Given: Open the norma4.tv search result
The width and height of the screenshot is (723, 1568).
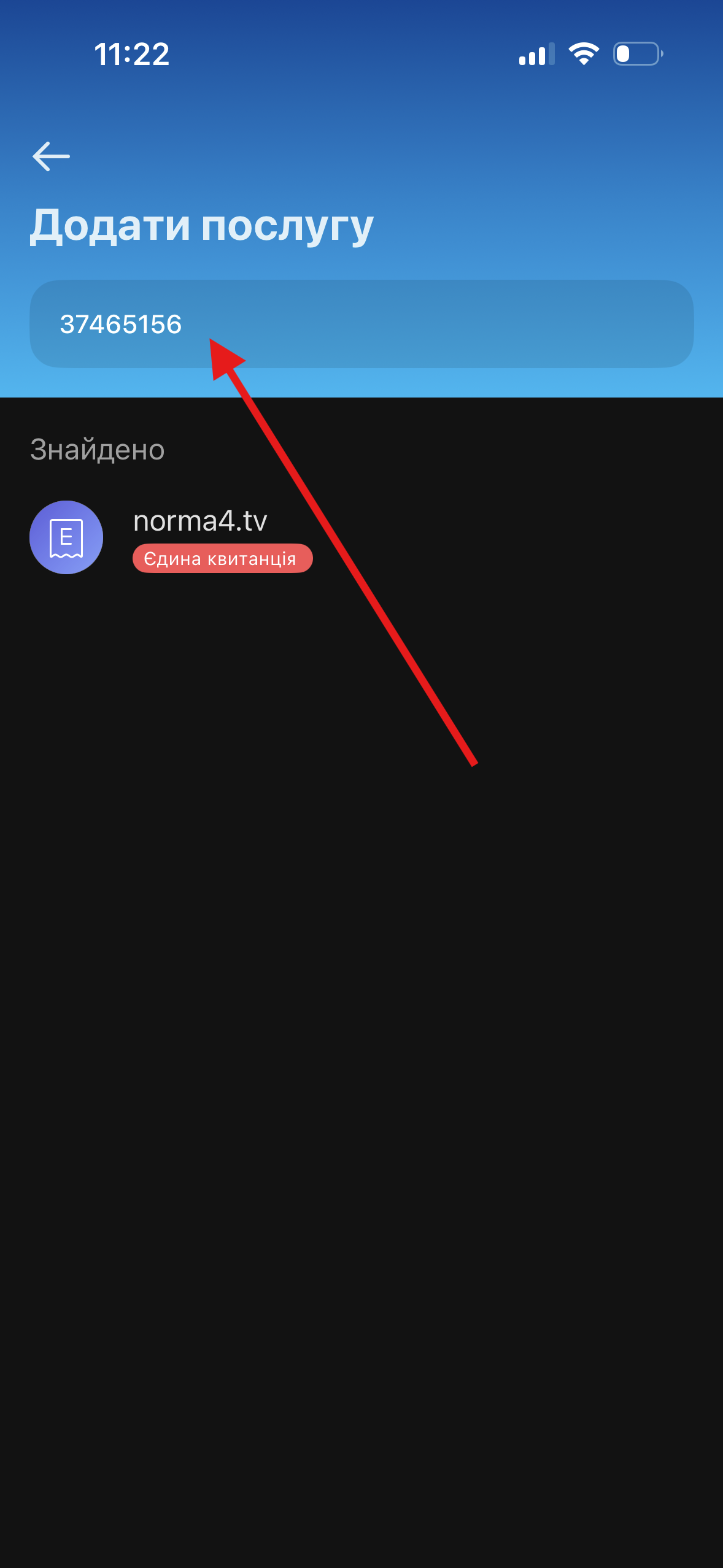Looking at the screenshot, I should [x=199, y=537].
